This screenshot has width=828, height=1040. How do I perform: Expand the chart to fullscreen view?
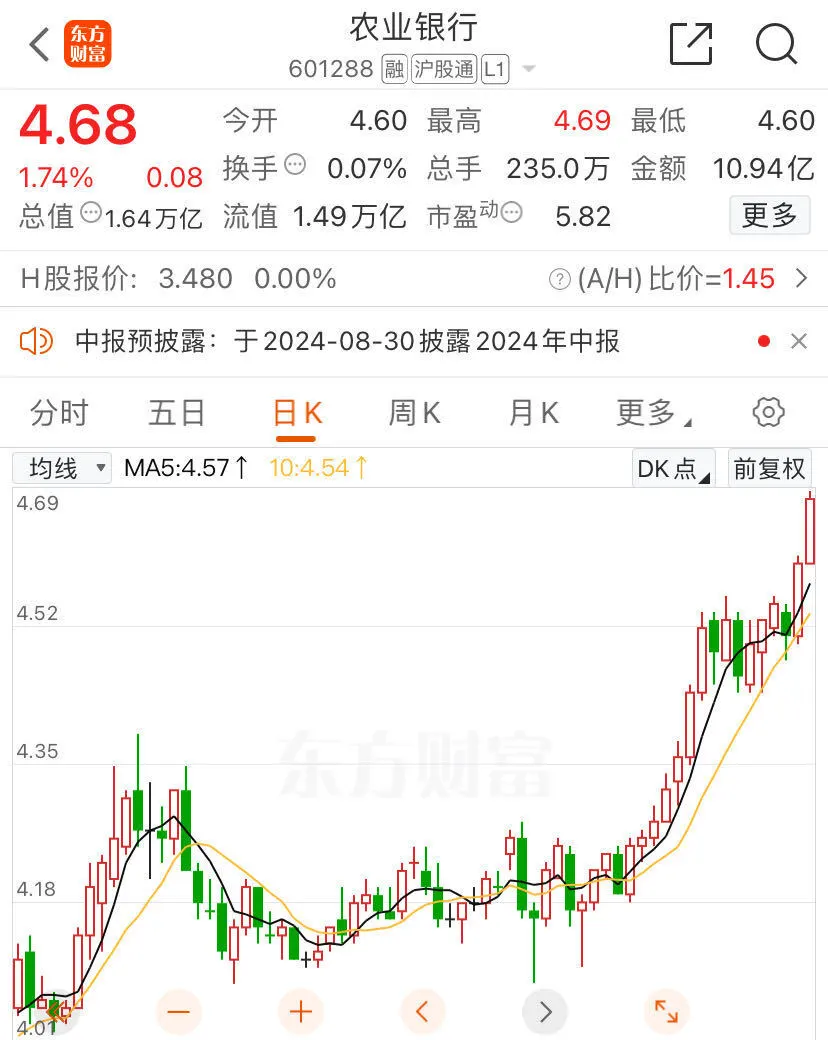point(666,1012)
